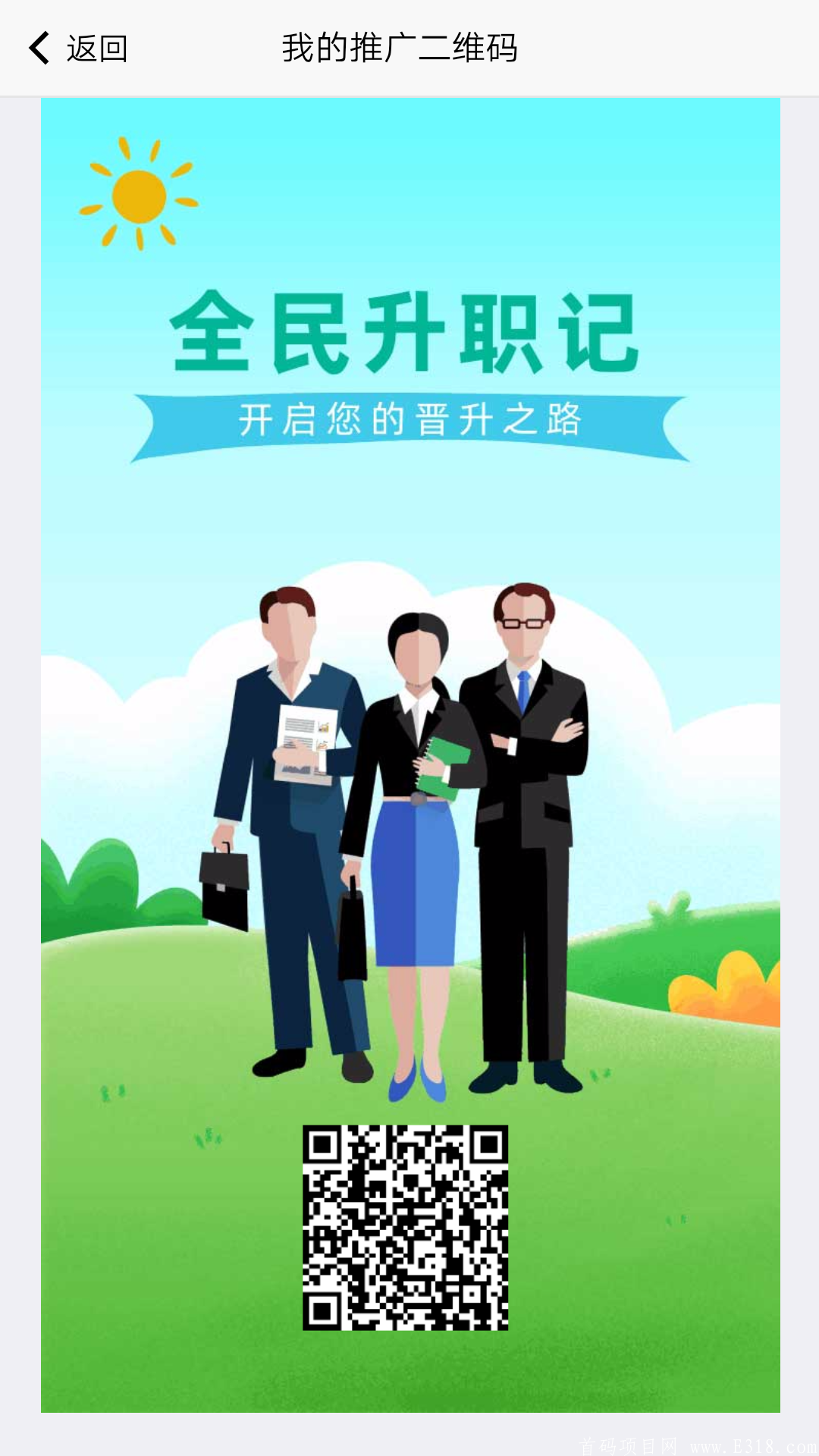Tap the black briefcase held by the left man

(225, 887)
